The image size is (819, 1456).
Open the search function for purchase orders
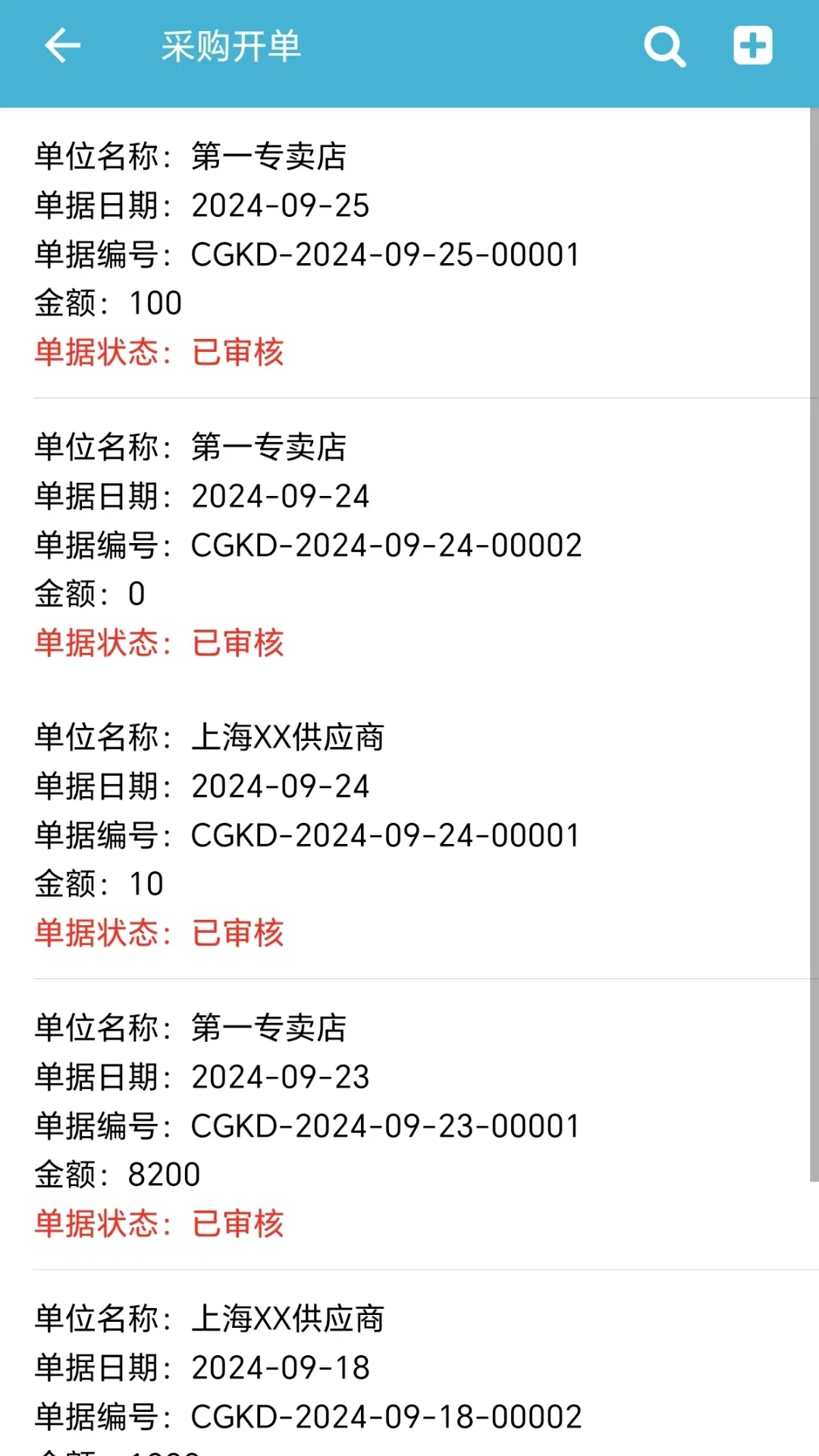click(665, 47)
